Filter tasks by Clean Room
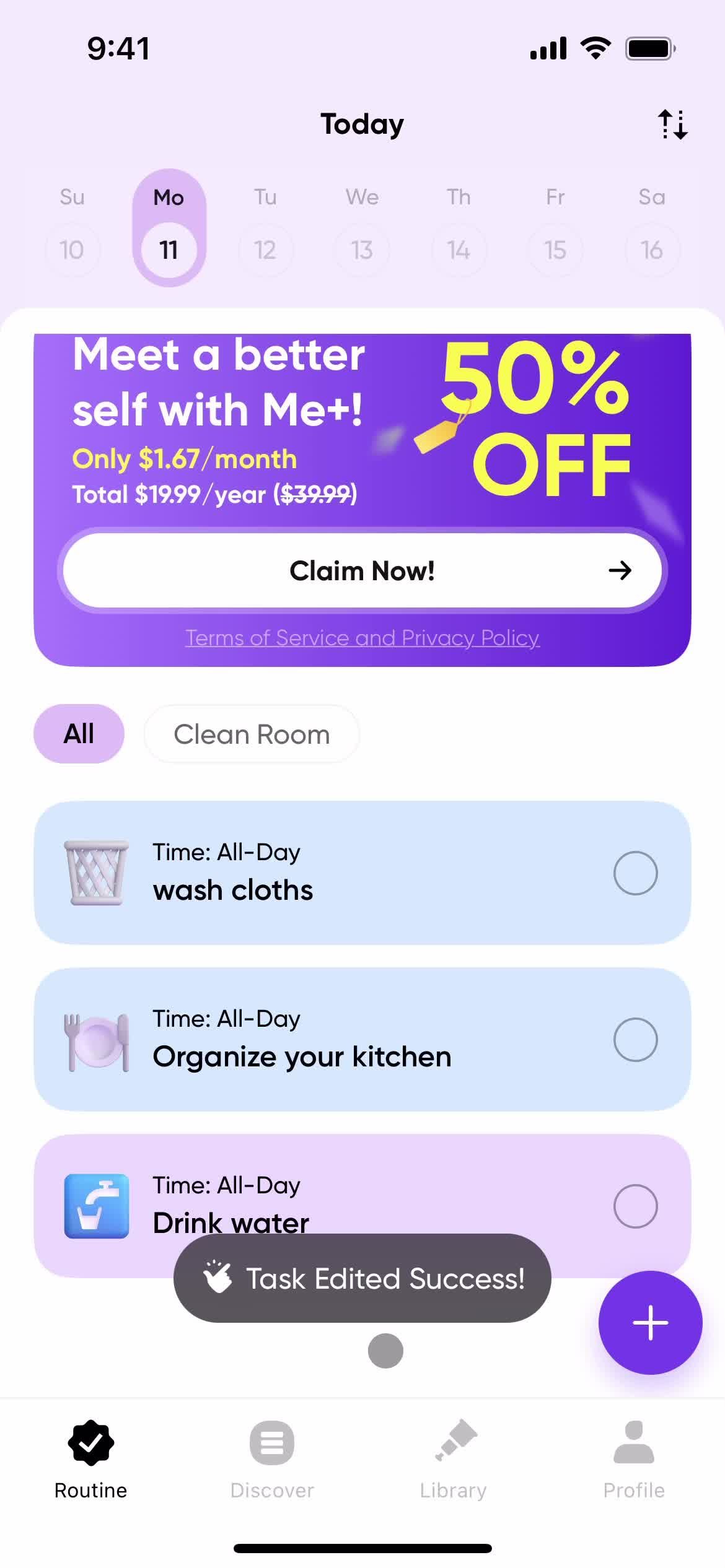The height and width of the screenshot is (1568, 725). click(x=252, y=734)
